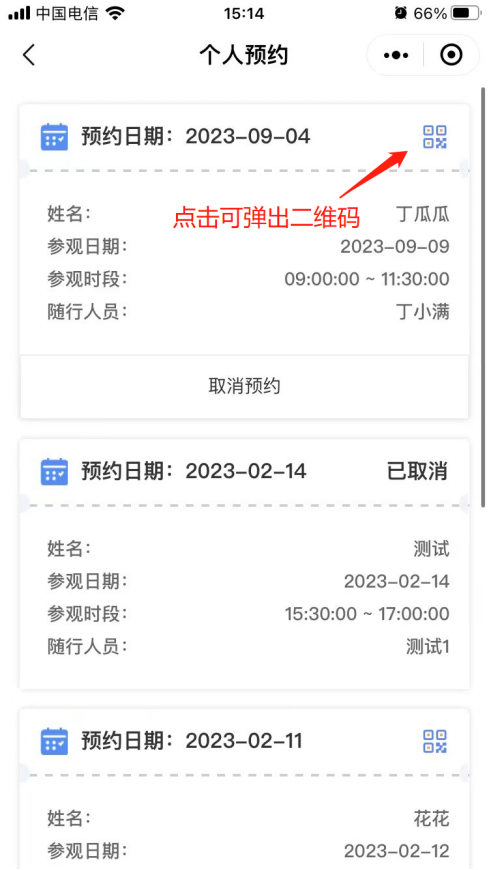The width and height of the screenshot is (489, 870).
Task: Show QR code for the 2023-02-11 booking
Action: click(x=435, y=741)
